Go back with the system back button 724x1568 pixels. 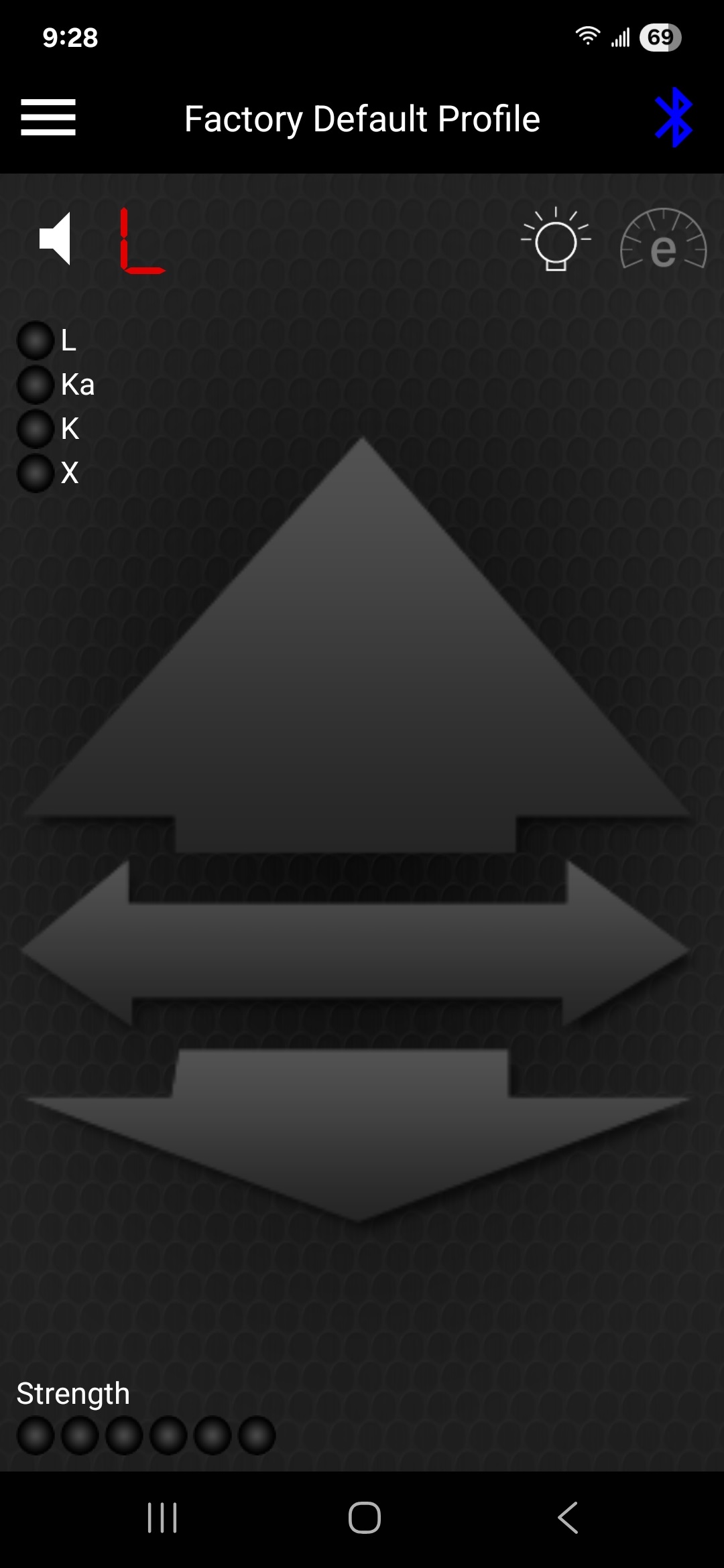click(x=568, y=1518)
